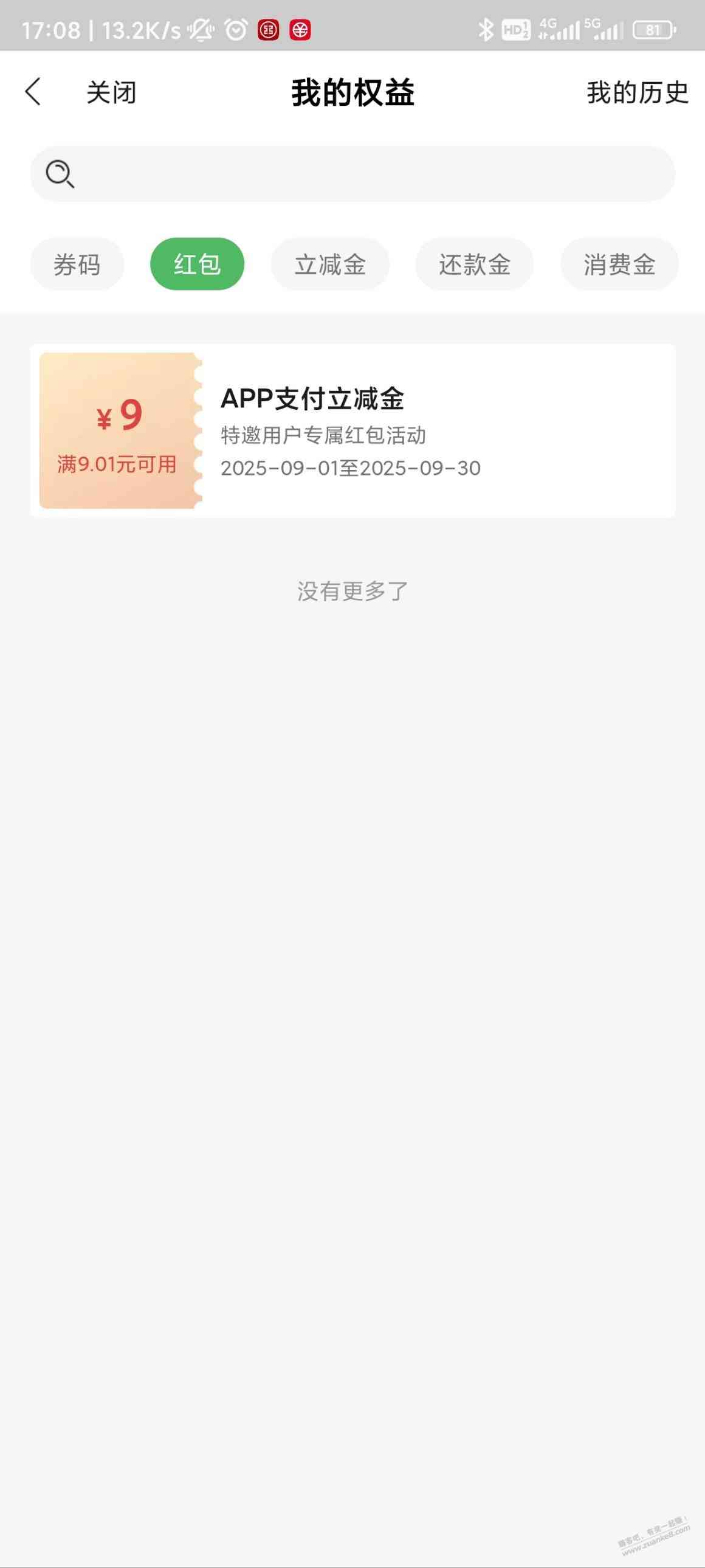Open the APP支付立减金 coupon card

point(353,431)
